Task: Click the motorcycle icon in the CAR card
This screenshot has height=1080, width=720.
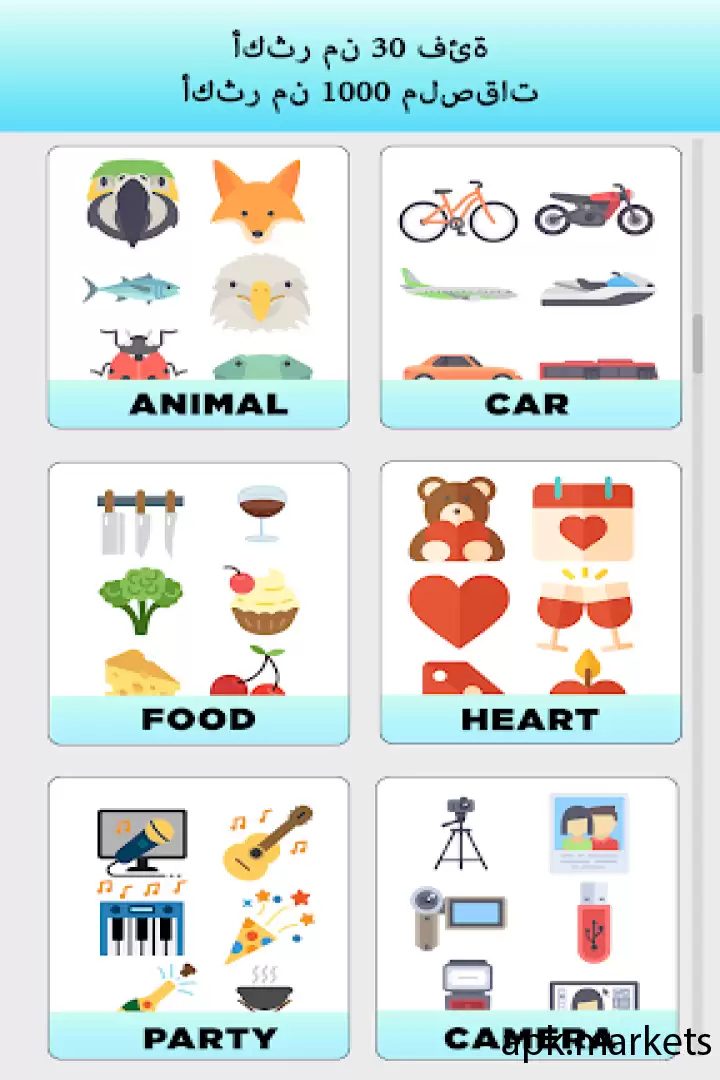Action: (595, 210)
